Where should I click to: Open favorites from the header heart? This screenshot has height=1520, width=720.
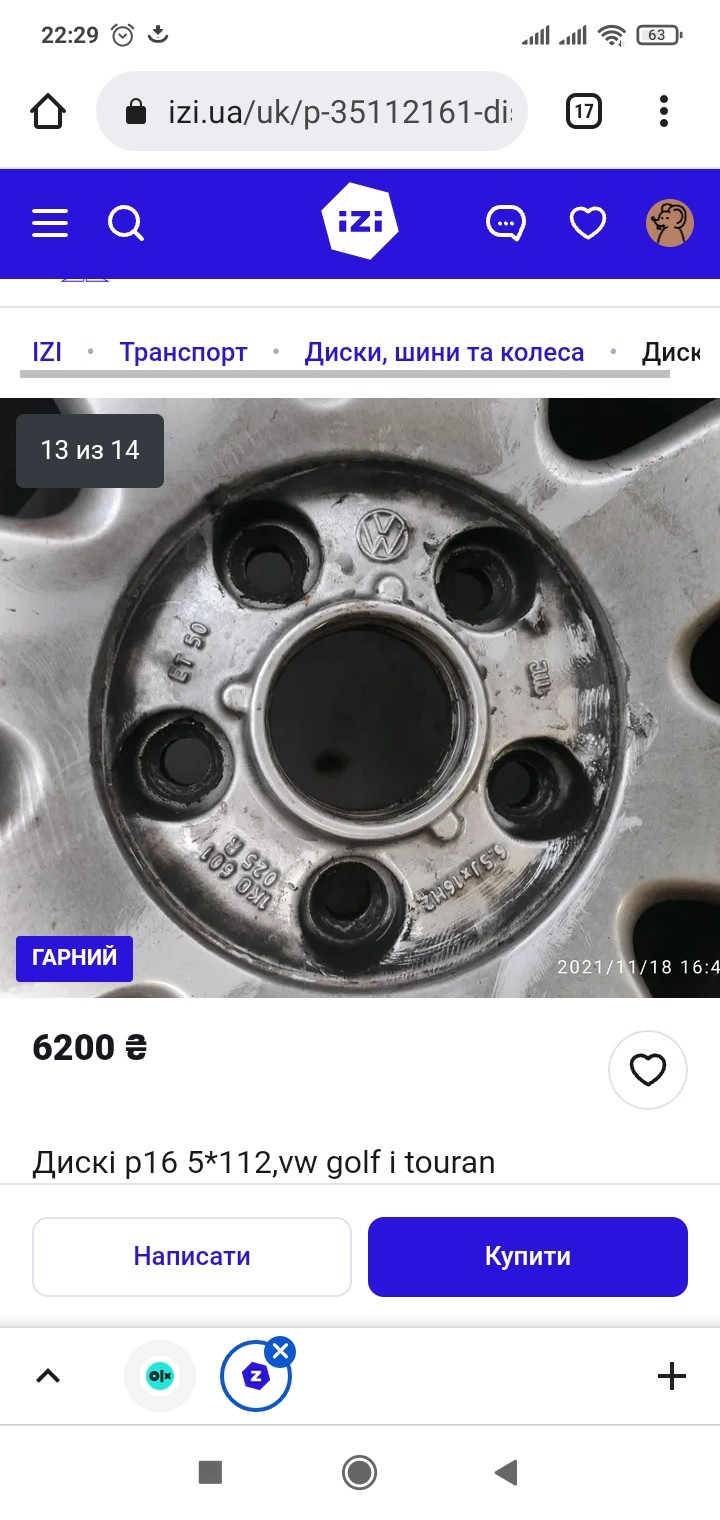click(x=588, y=223)
